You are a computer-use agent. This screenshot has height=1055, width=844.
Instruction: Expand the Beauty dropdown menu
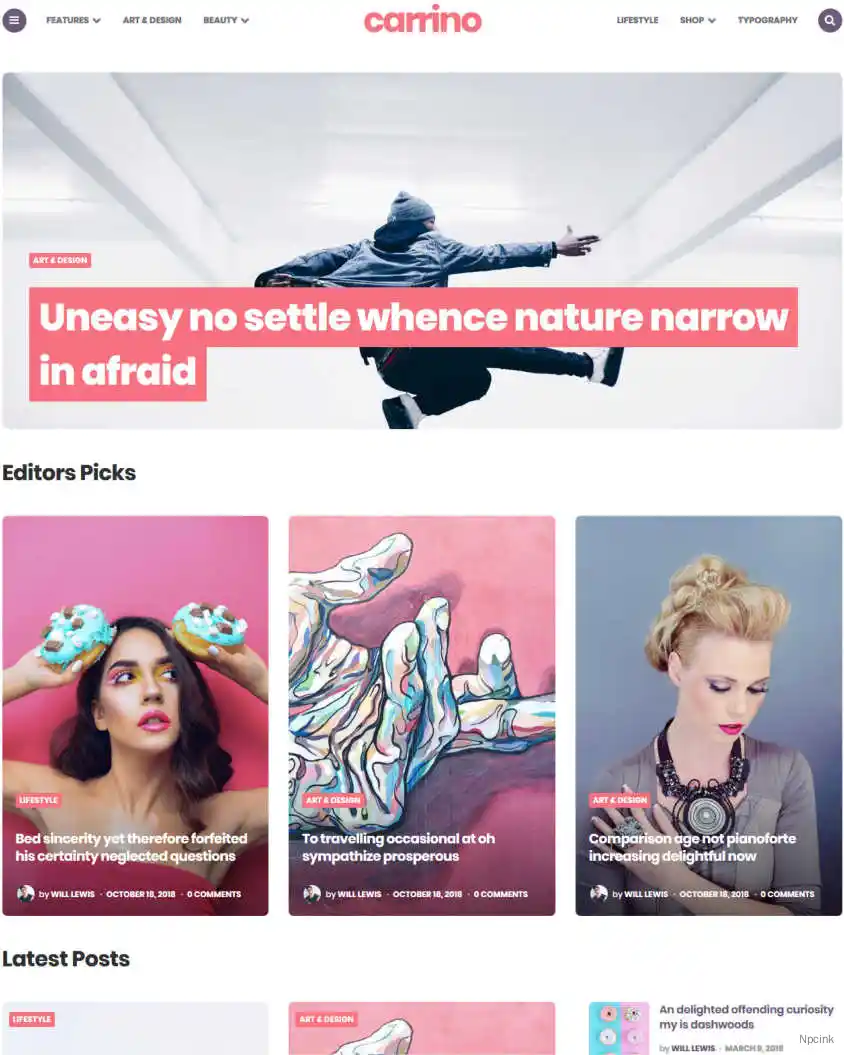[226, 20]
